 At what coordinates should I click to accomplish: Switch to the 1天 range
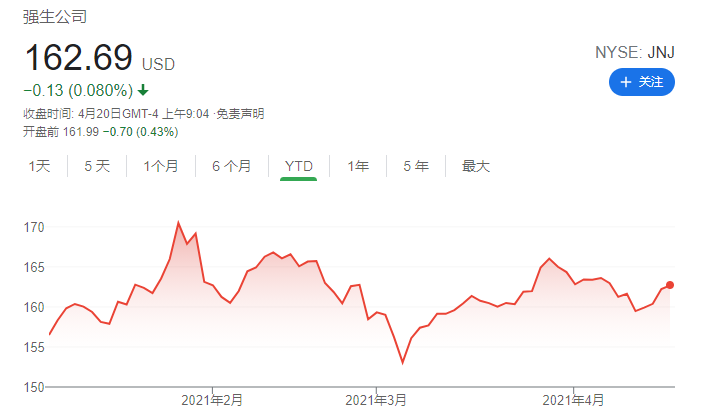pos(38,166)
